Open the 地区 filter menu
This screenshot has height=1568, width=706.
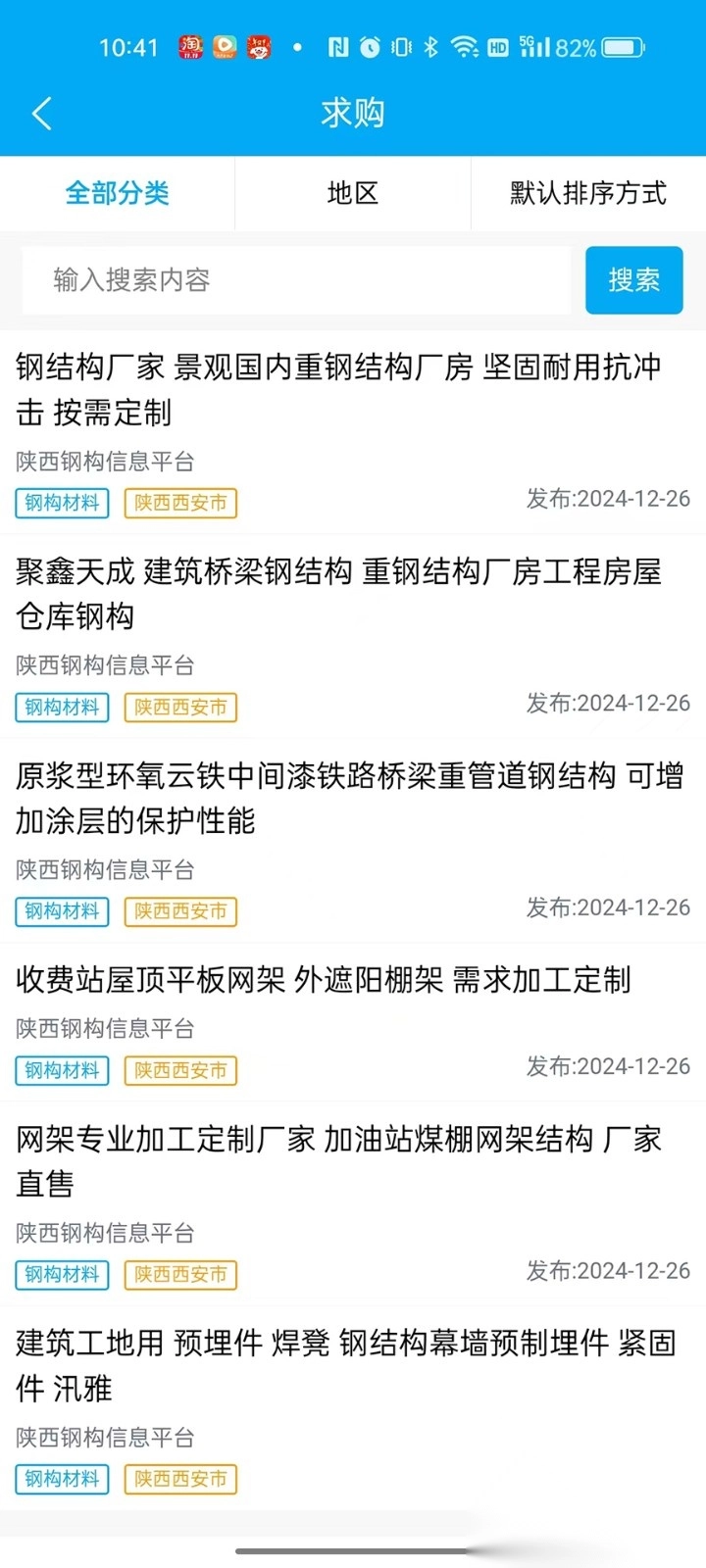tap(352, 193)
